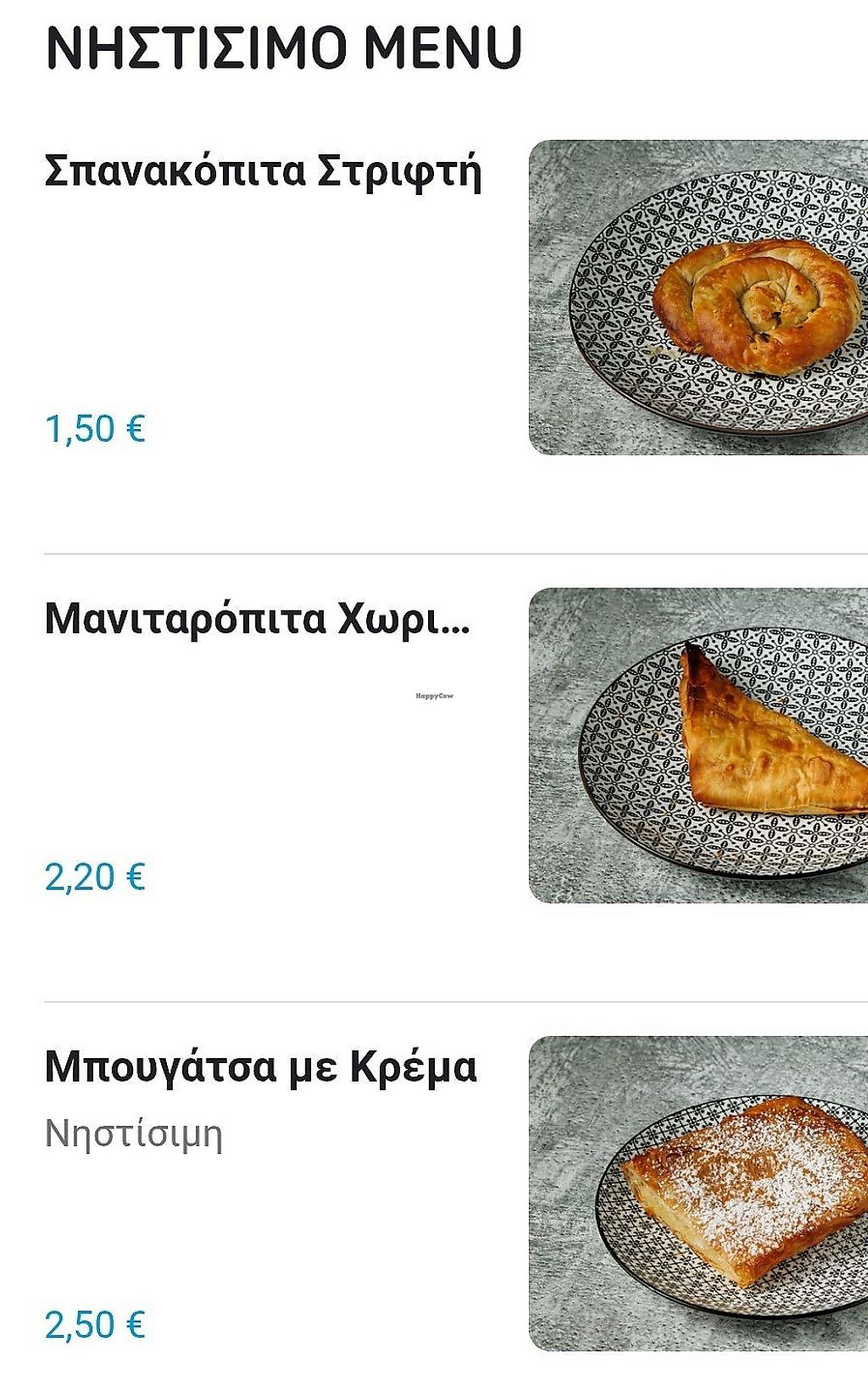The height and width of the screenshot is (1392, 868).
Task: View the Μπουγάτσα με Κρέμα item details
Action: (260, 1067)
